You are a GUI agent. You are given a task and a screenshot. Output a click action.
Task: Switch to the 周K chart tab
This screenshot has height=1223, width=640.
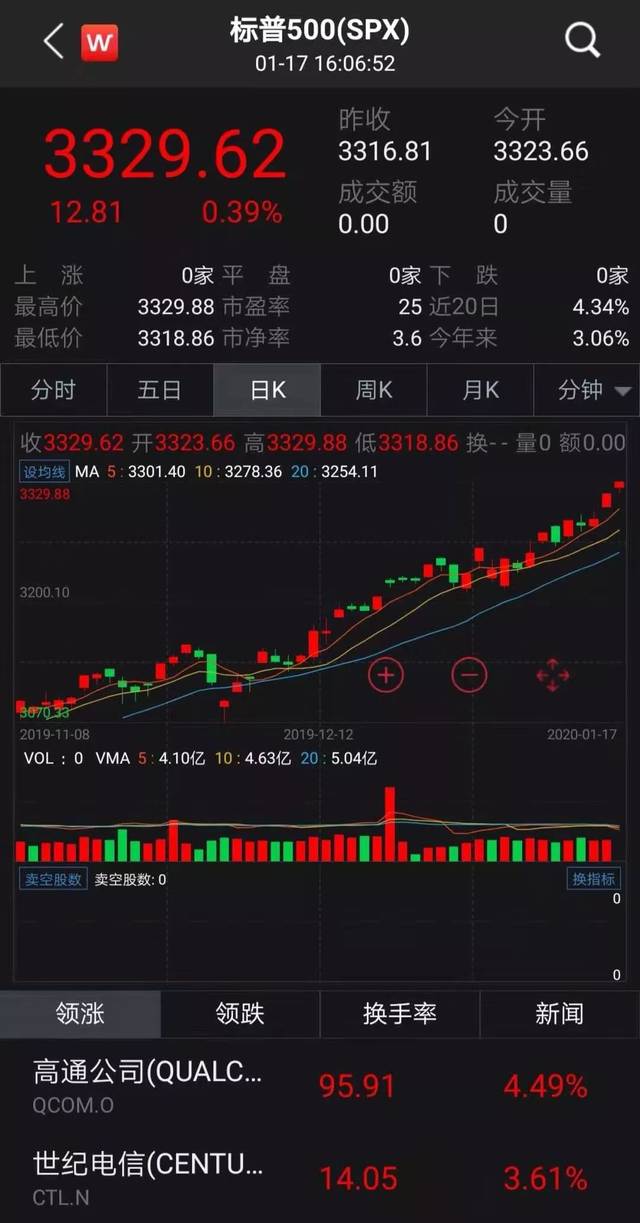(374, 390)
